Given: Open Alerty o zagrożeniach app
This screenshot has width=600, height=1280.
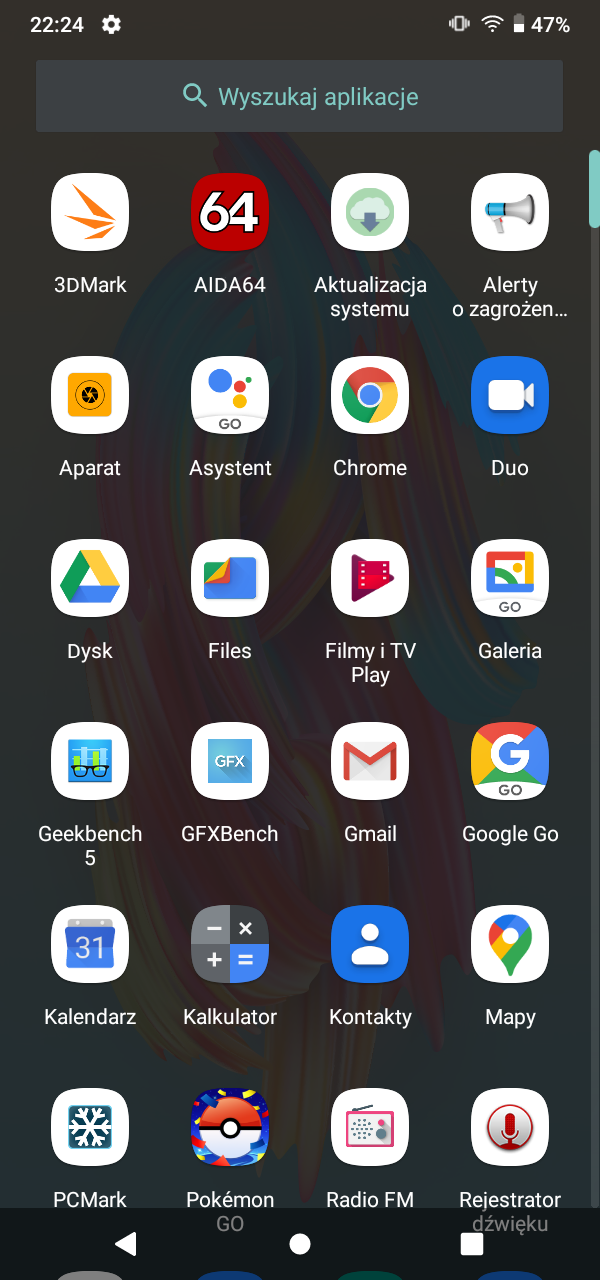Looking at the screenshot, I should (510, 212).
